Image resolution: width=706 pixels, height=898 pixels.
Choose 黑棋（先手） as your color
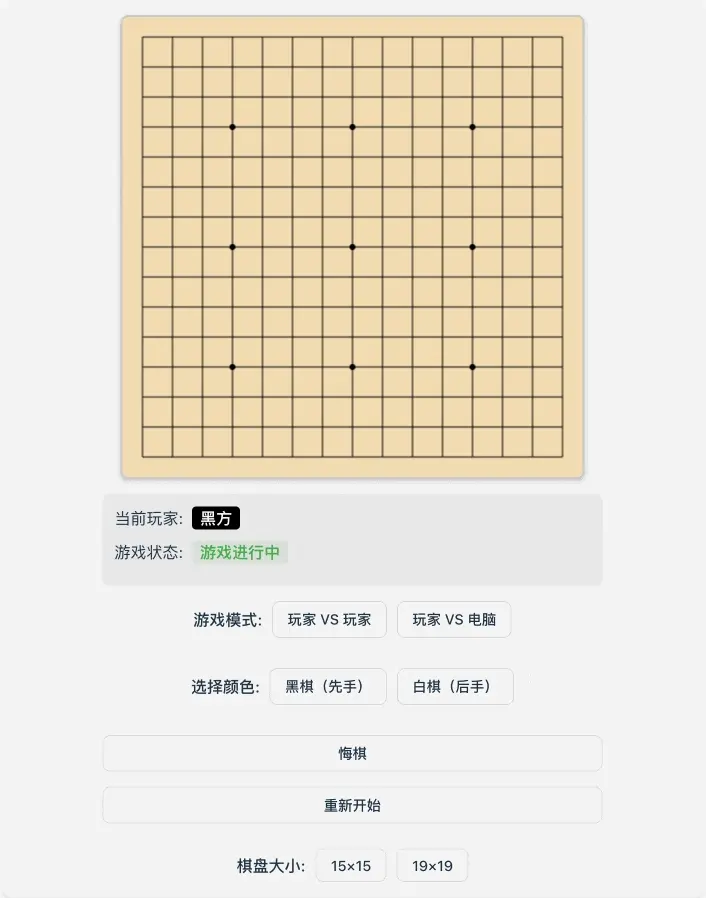[x=327, y=687]
